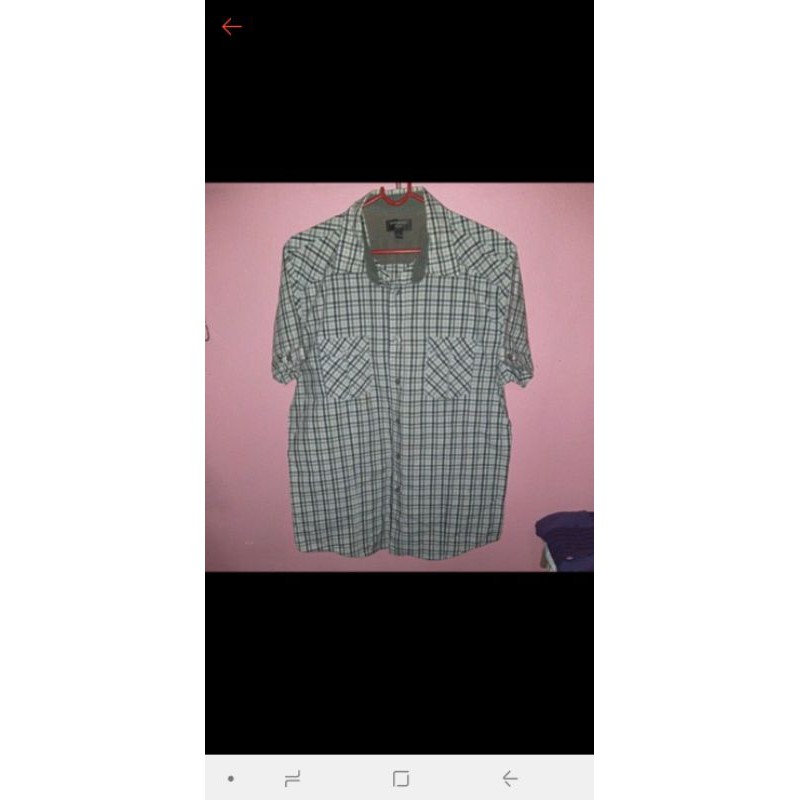The height and width of the screenshot is (800, 800).
Task: Tap the navigation bar hide dot
Action: click(x=231, y=779)
